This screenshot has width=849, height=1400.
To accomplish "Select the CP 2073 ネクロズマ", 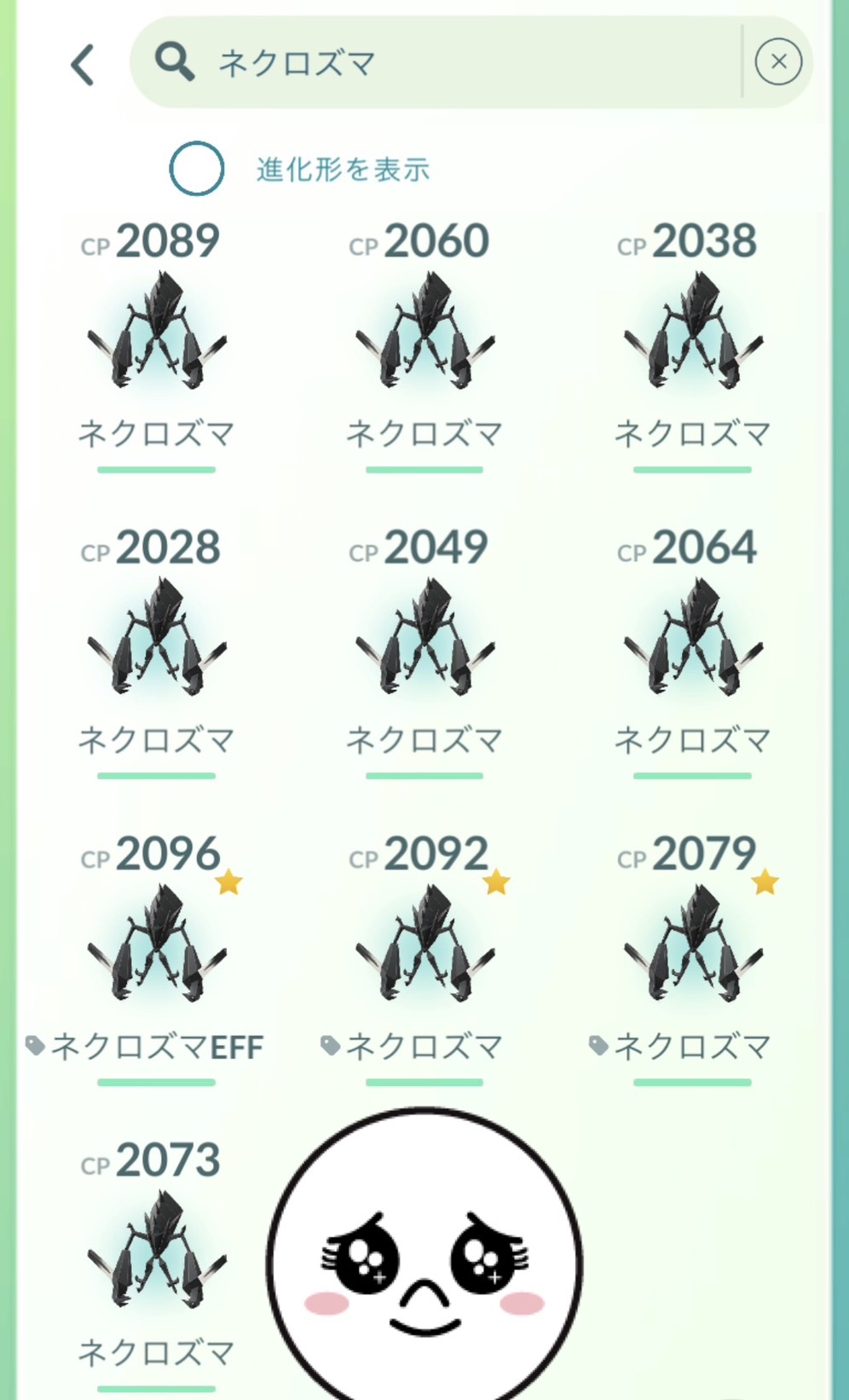I will [157, 1252].
